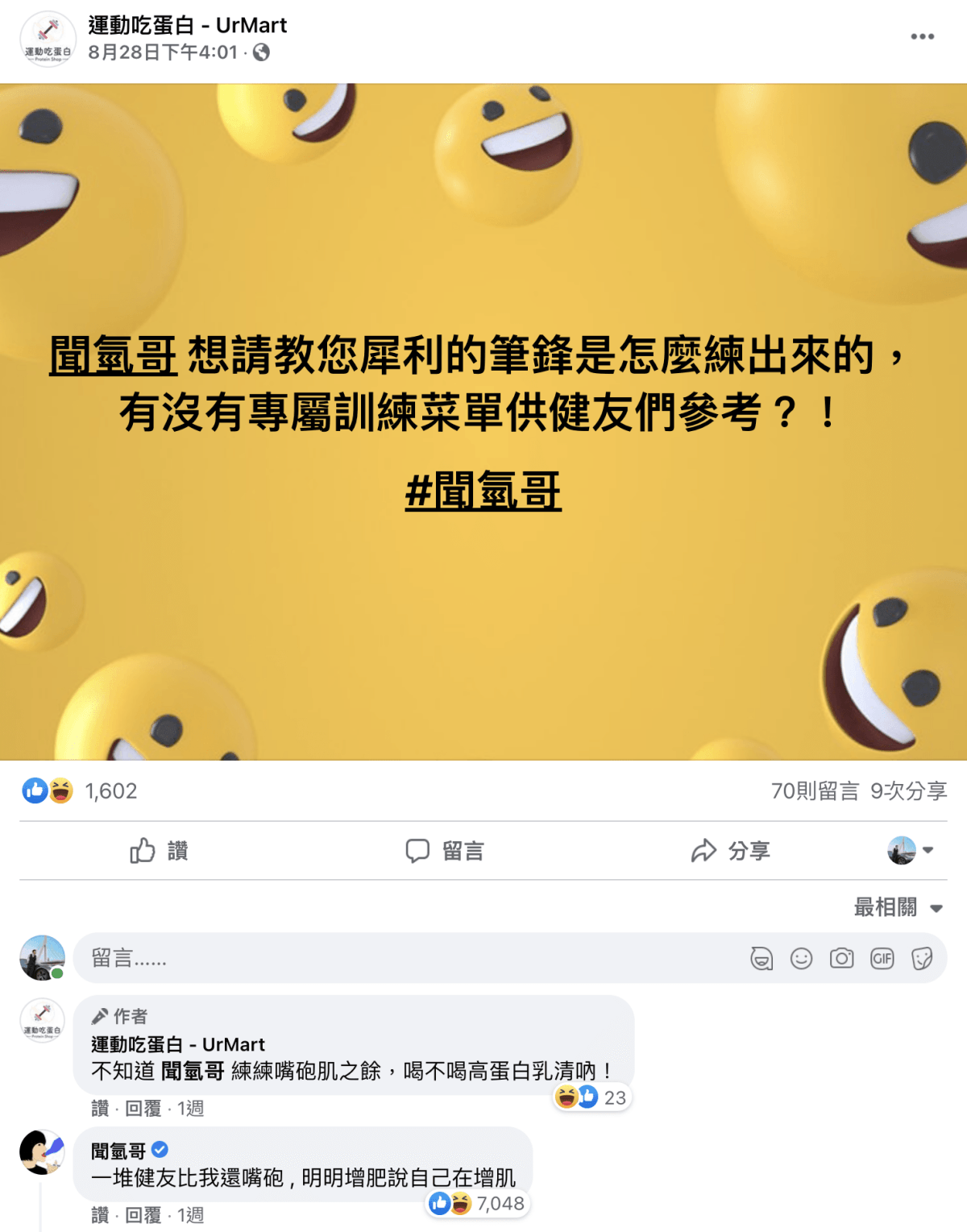This screenshot has height=1232, width=967.
Task: Open the #聞氫哥 hashtag
Action: [483, 492]
